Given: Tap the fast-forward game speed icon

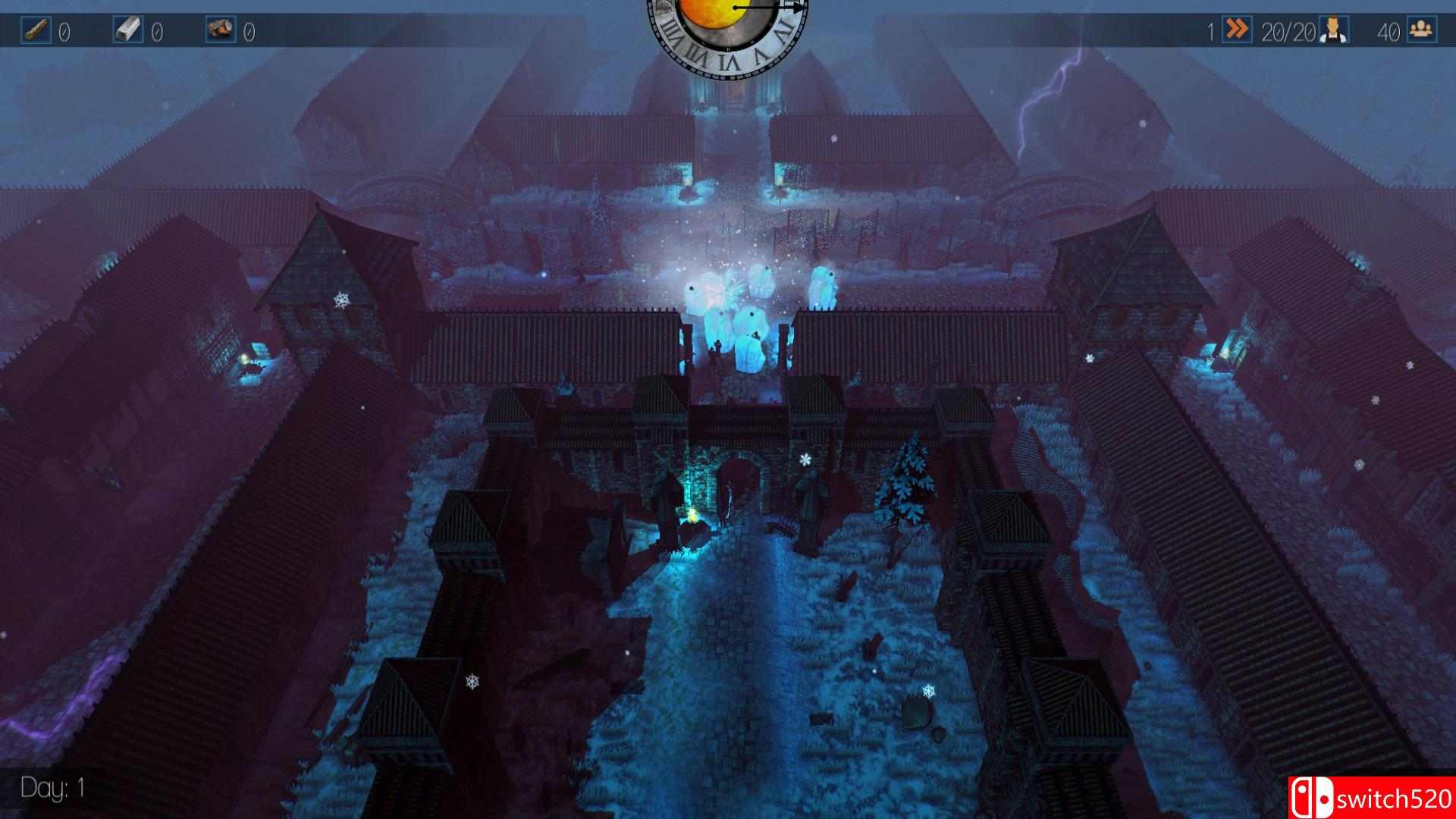Looking at the screenshot, I should pyautogui.click(x=1237, y=30).
